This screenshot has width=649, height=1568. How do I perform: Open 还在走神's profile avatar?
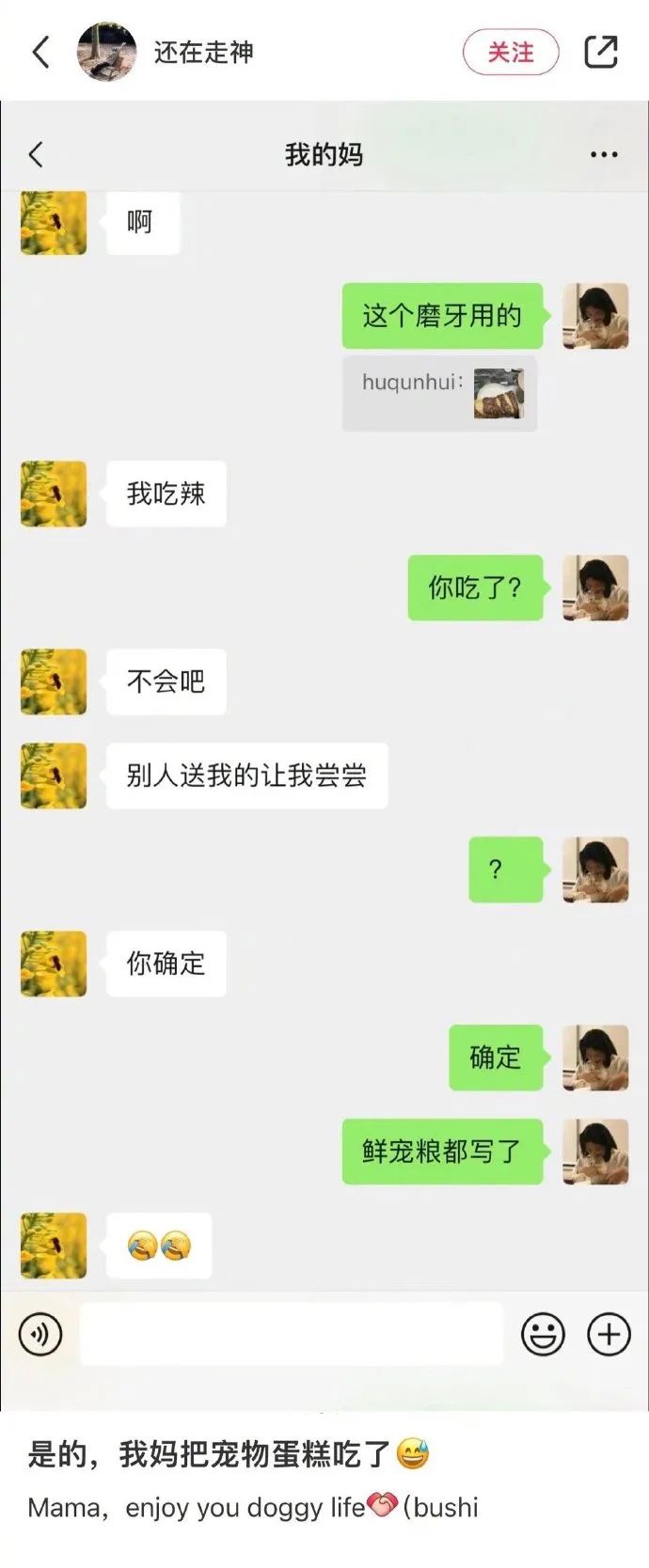pyautogui.click(x=106, y=52)
